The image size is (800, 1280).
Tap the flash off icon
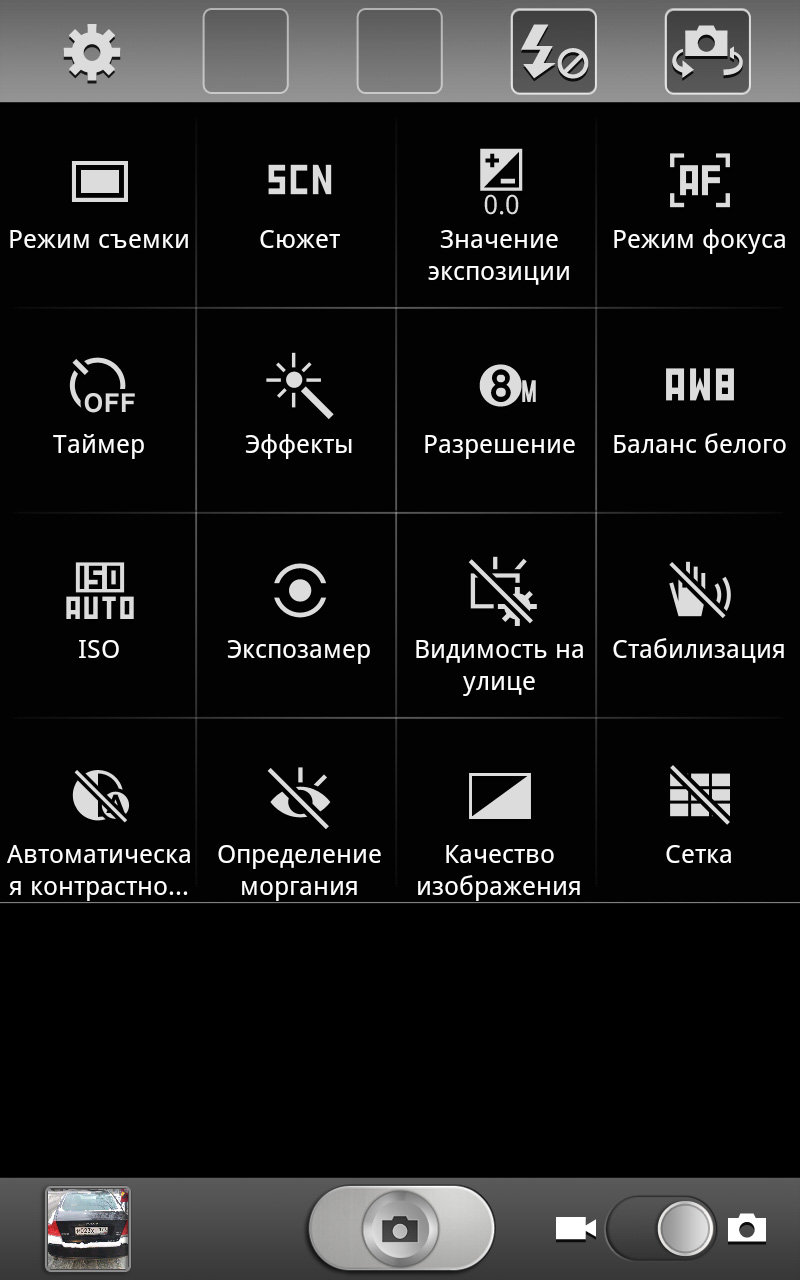pyautogui.click(x=553, y=52)
